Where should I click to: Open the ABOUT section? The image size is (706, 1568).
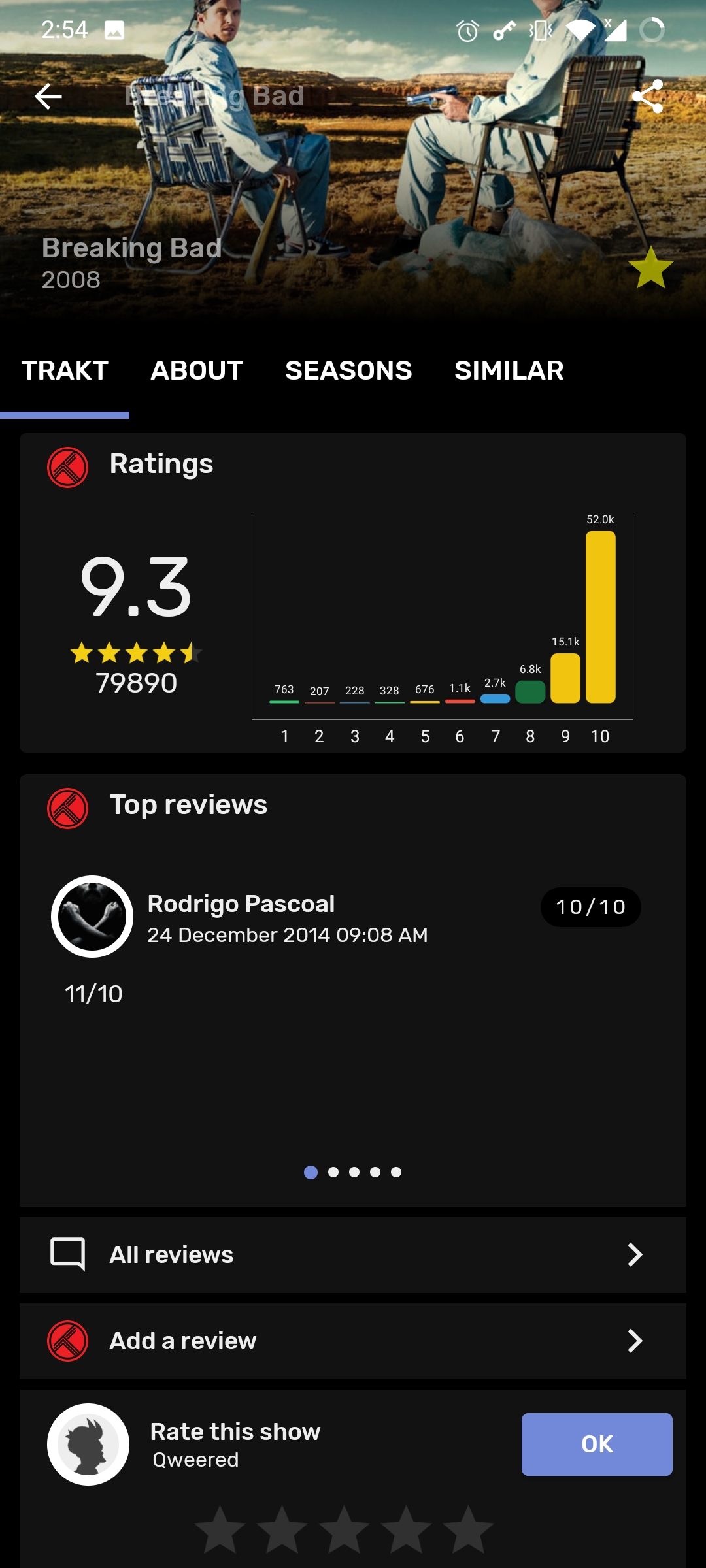(x=196, y=370)
